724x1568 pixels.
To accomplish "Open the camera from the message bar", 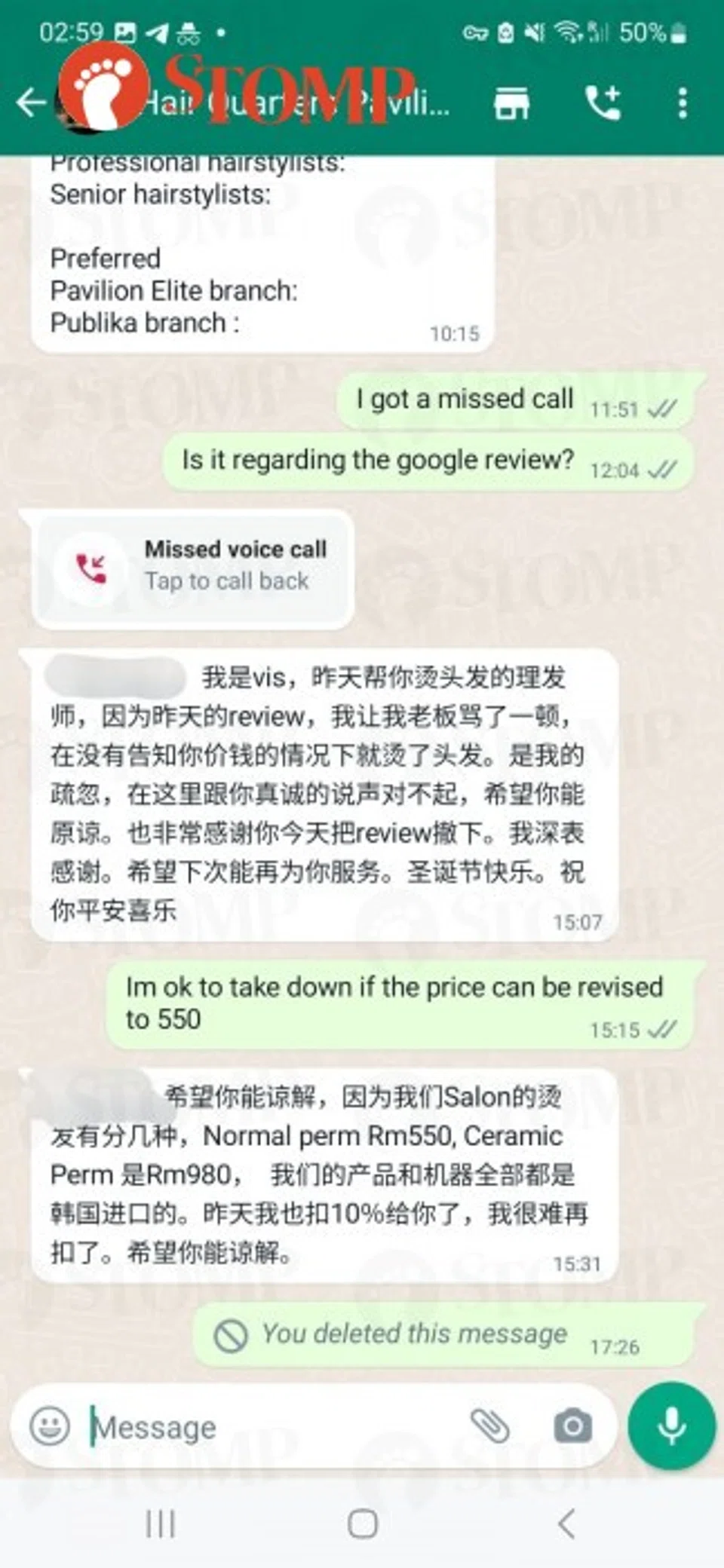I will pos(573,1426).
